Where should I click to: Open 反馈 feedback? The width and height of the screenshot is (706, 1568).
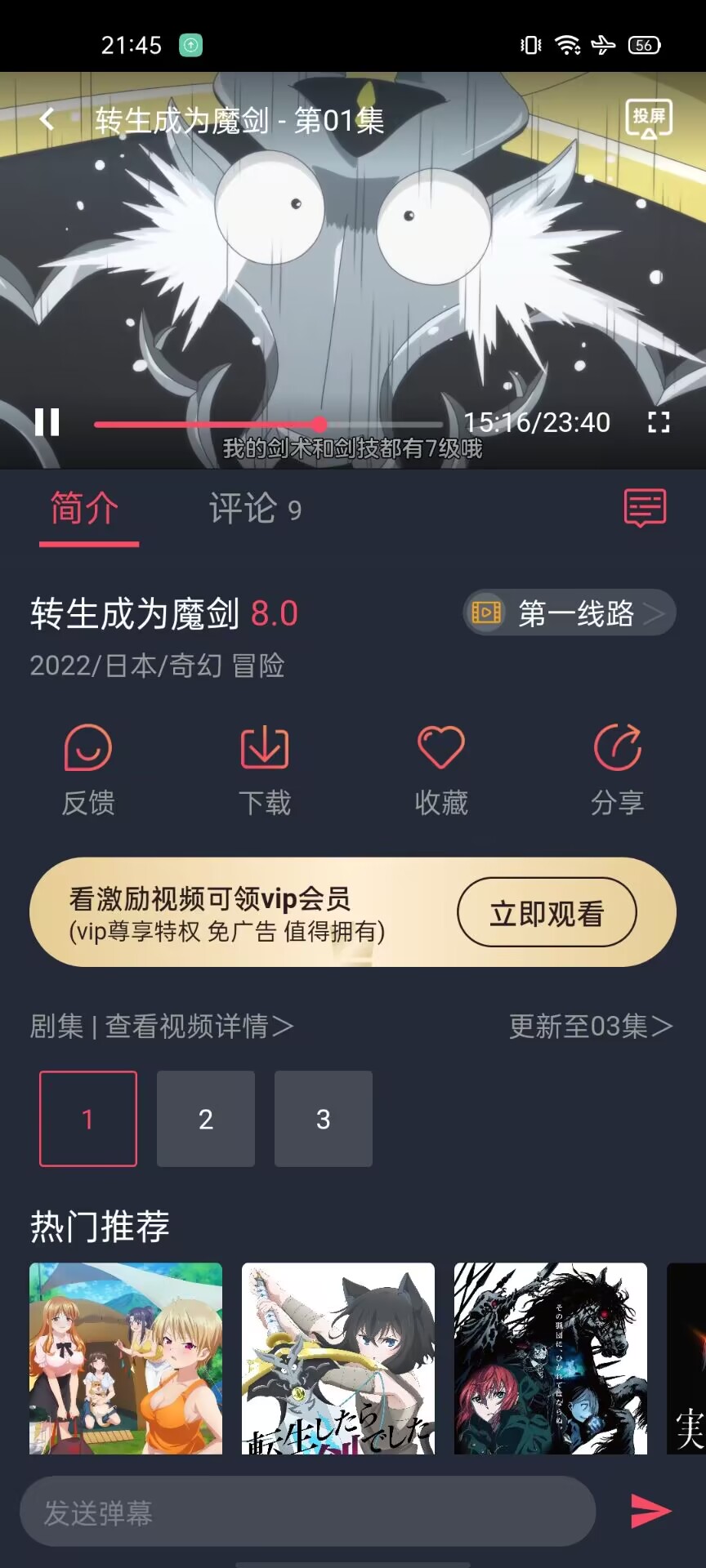point(88,769)
